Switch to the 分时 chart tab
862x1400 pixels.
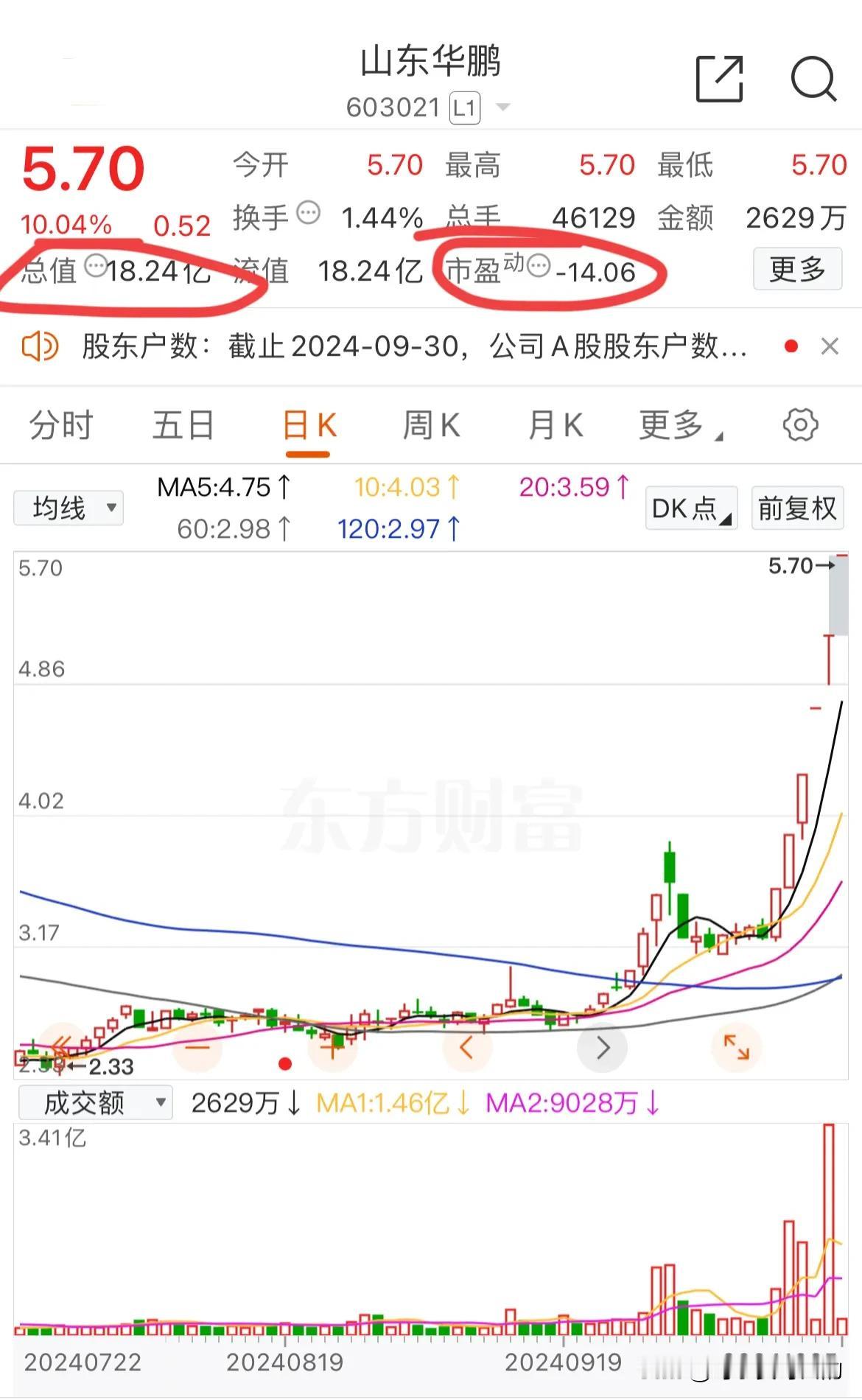[x=61, y=425]
